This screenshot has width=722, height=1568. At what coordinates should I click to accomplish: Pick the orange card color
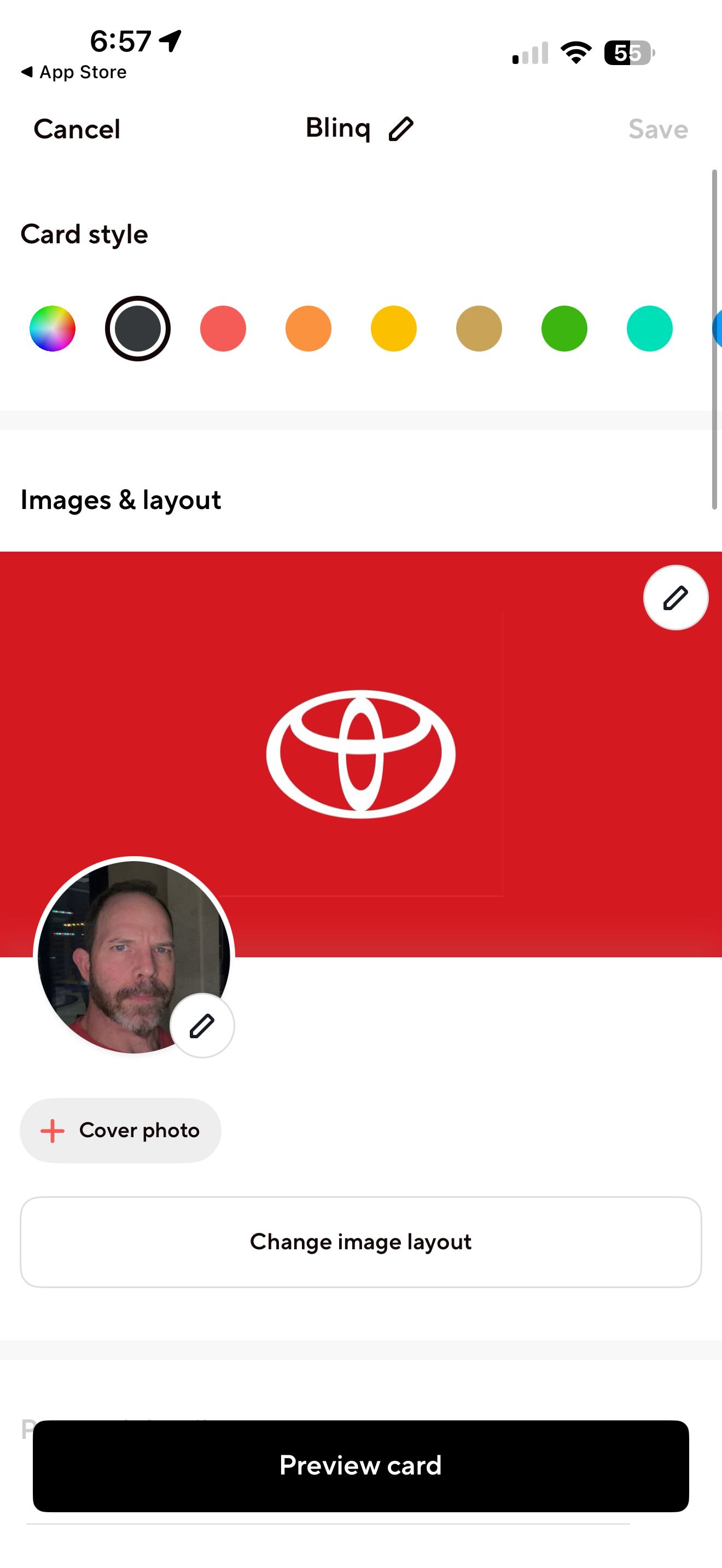pyautogui.click(x=308, y=329)
